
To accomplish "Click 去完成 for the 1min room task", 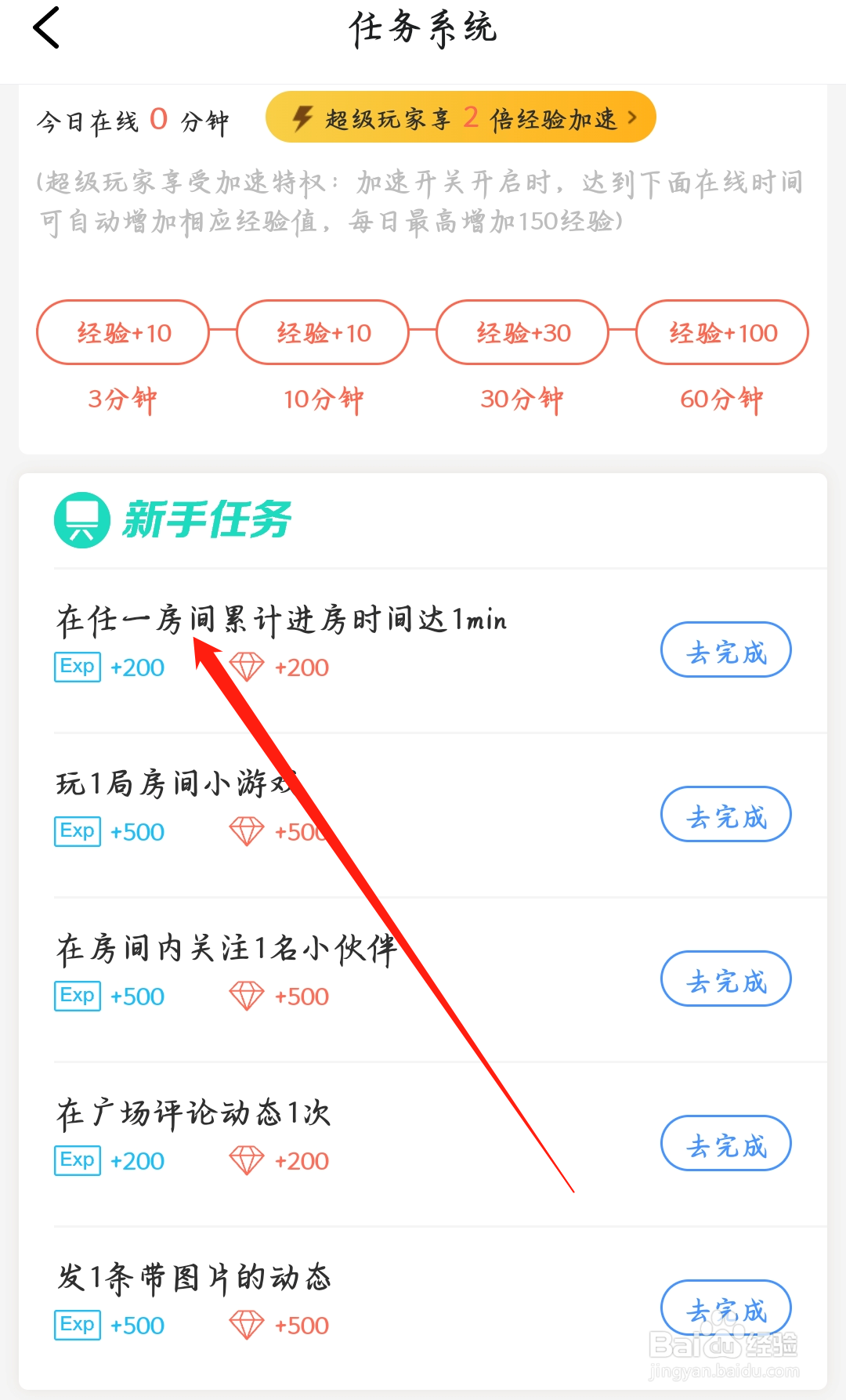I will (725, 649).
